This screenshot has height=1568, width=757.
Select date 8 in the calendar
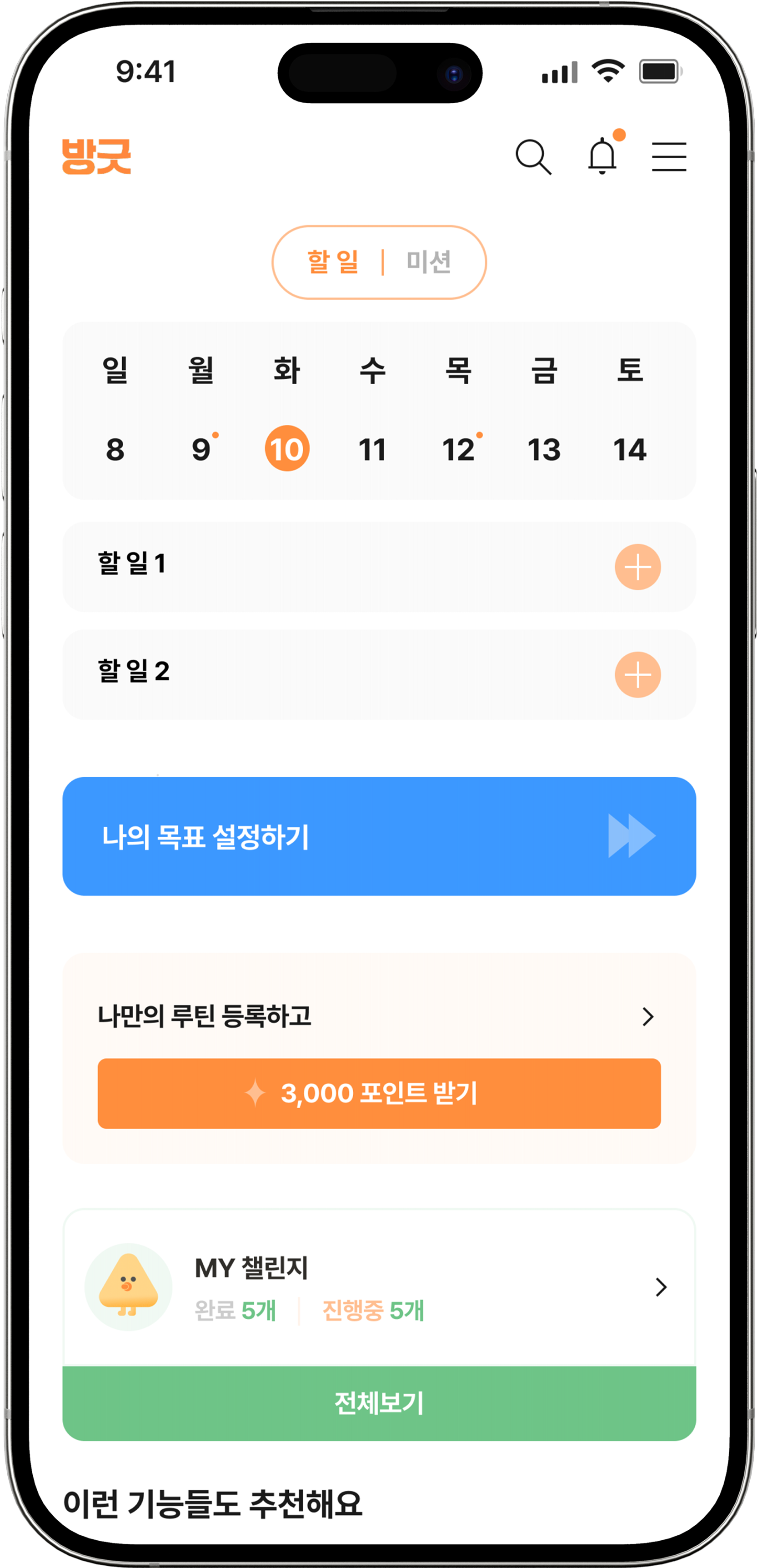115,450
